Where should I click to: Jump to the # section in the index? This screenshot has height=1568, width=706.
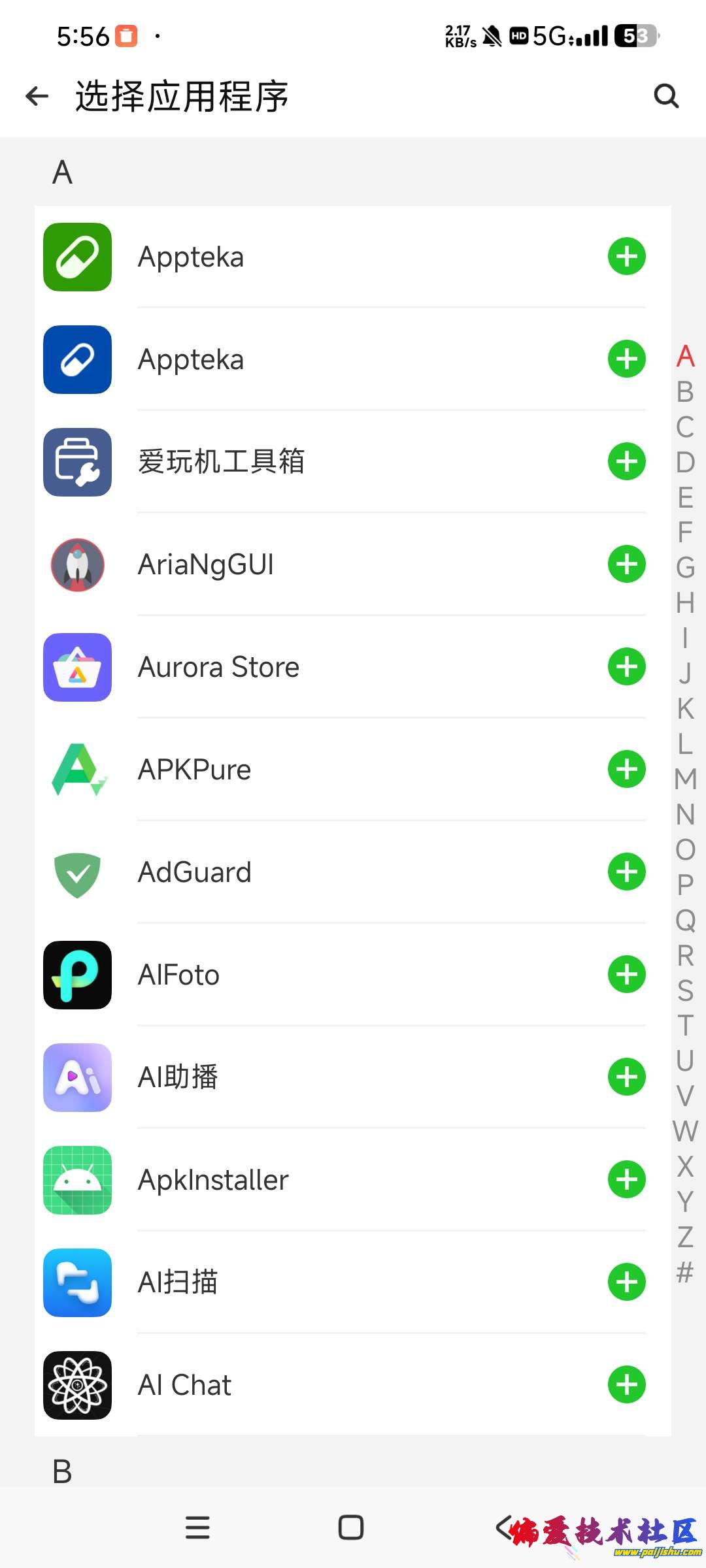pos(685,1272)
